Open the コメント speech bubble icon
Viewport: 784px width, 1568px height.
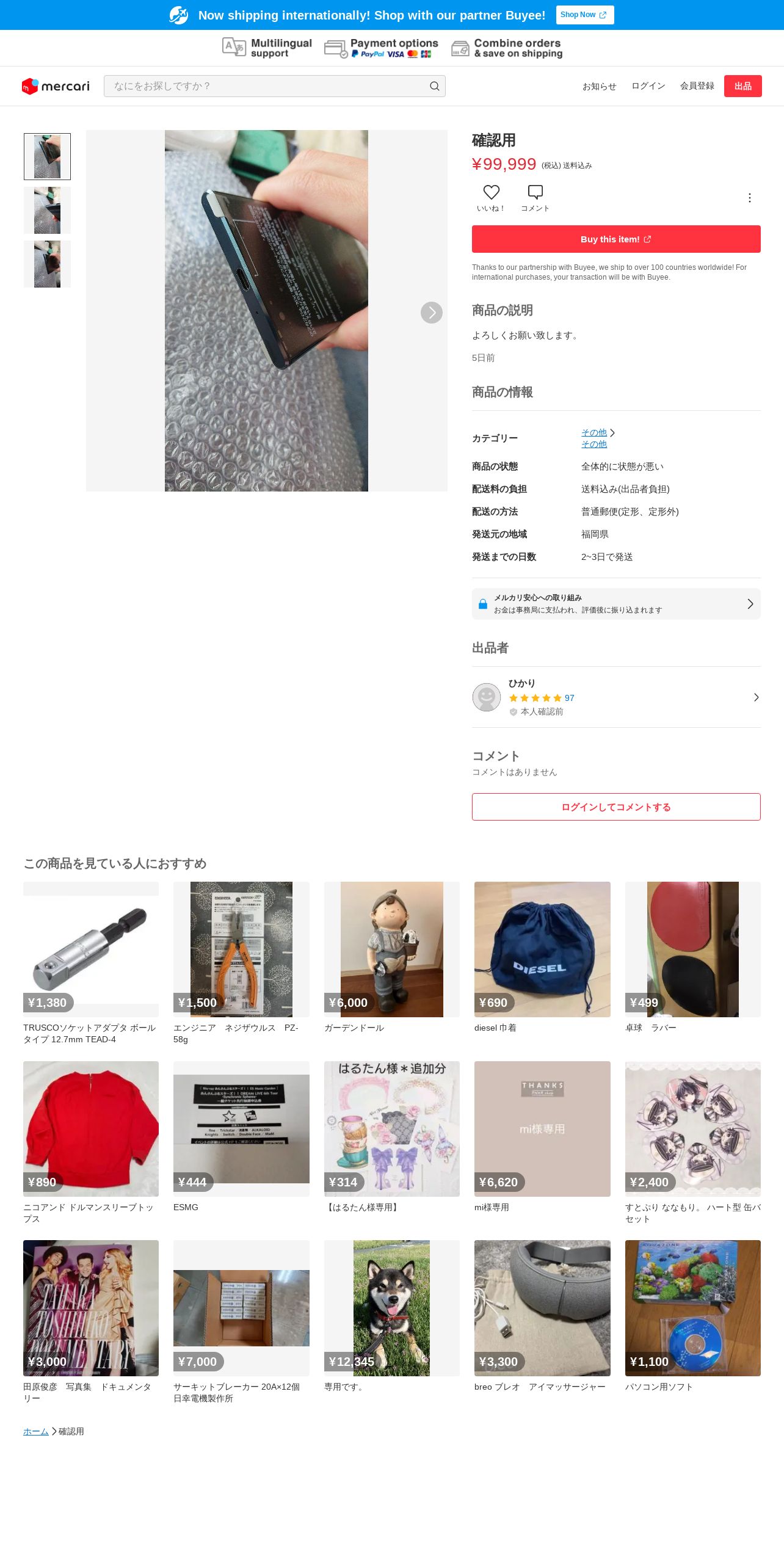coord(535,198)
